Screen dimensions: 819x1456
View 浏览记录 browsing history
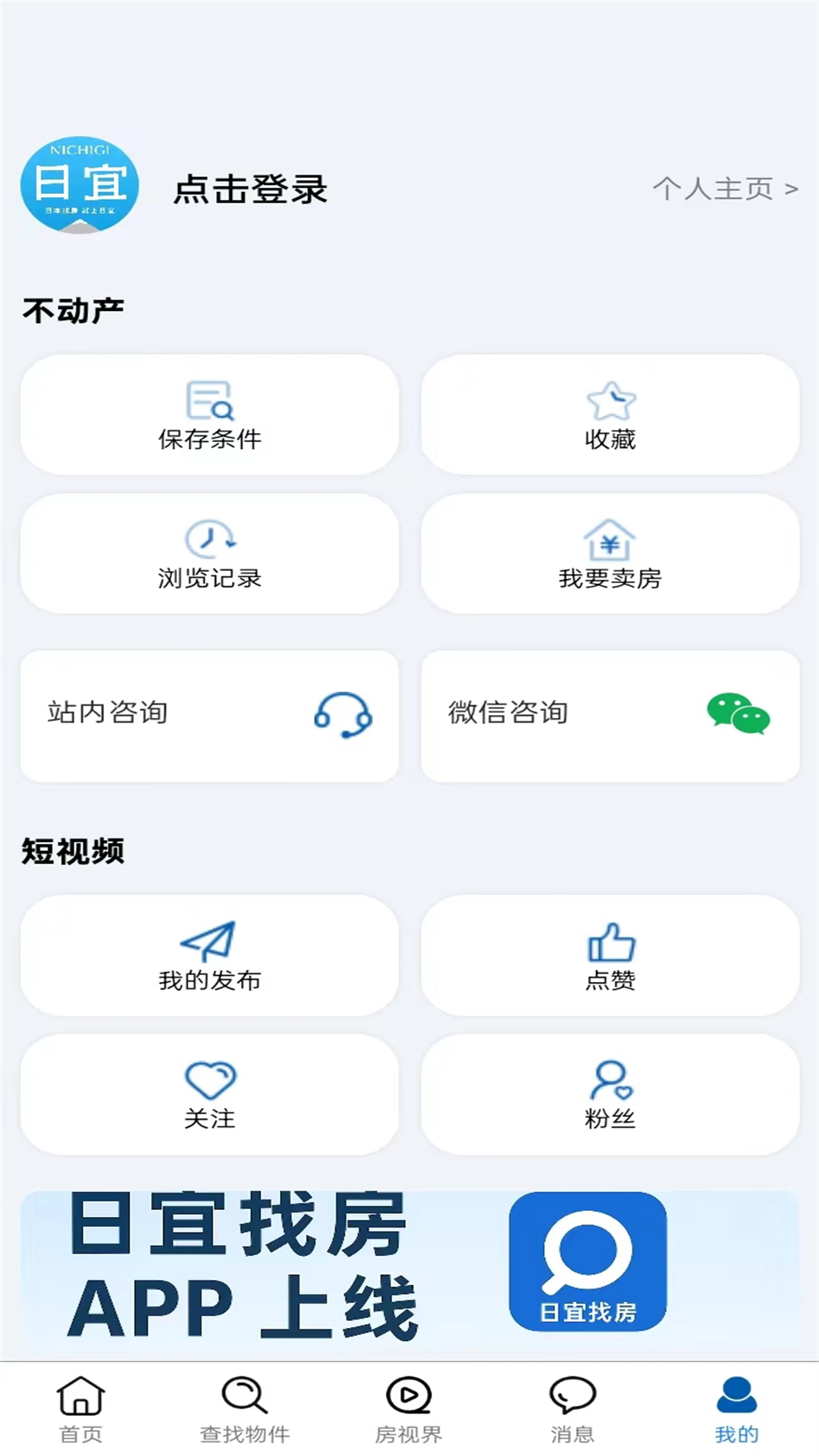point(209,554)
